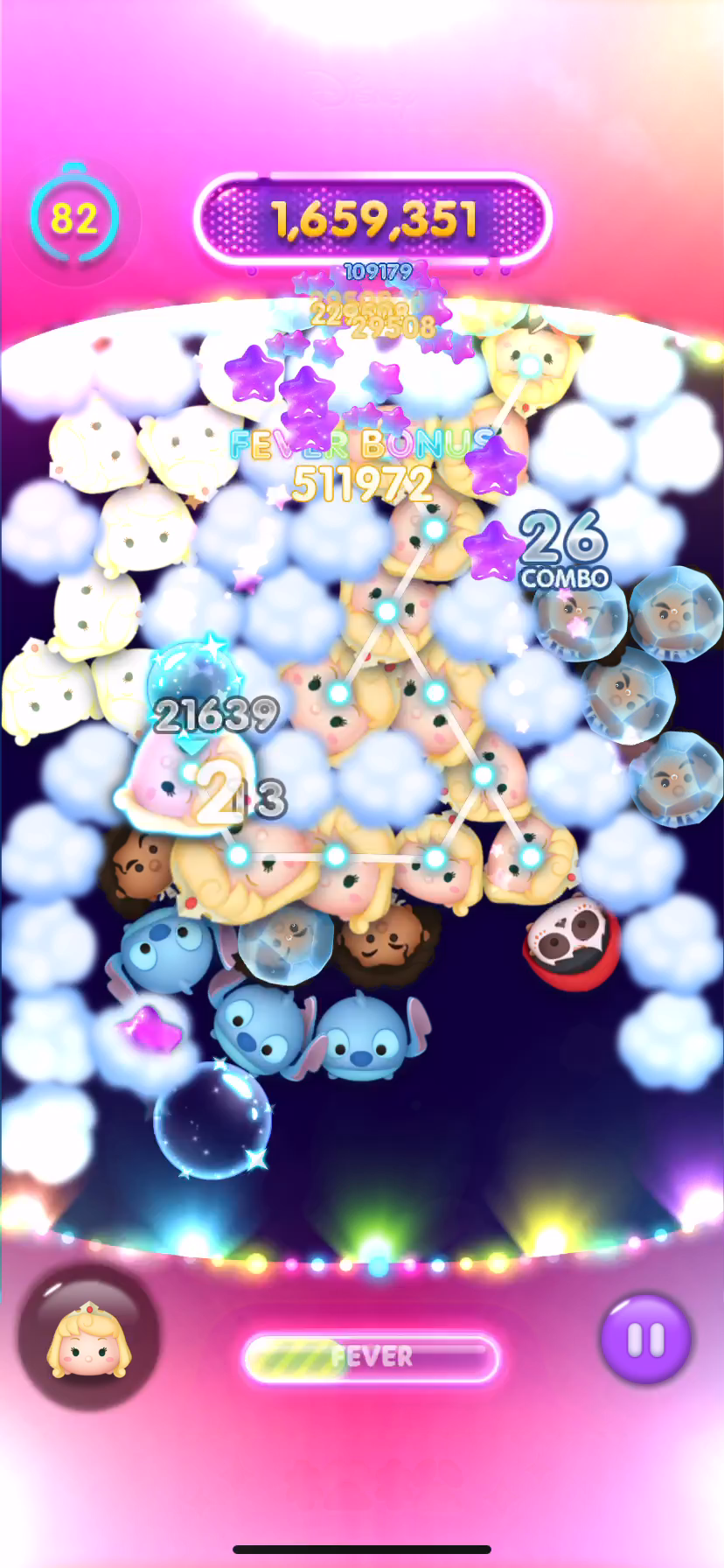
Task: Pause the game with the purple button
Action: point(645,1339)
